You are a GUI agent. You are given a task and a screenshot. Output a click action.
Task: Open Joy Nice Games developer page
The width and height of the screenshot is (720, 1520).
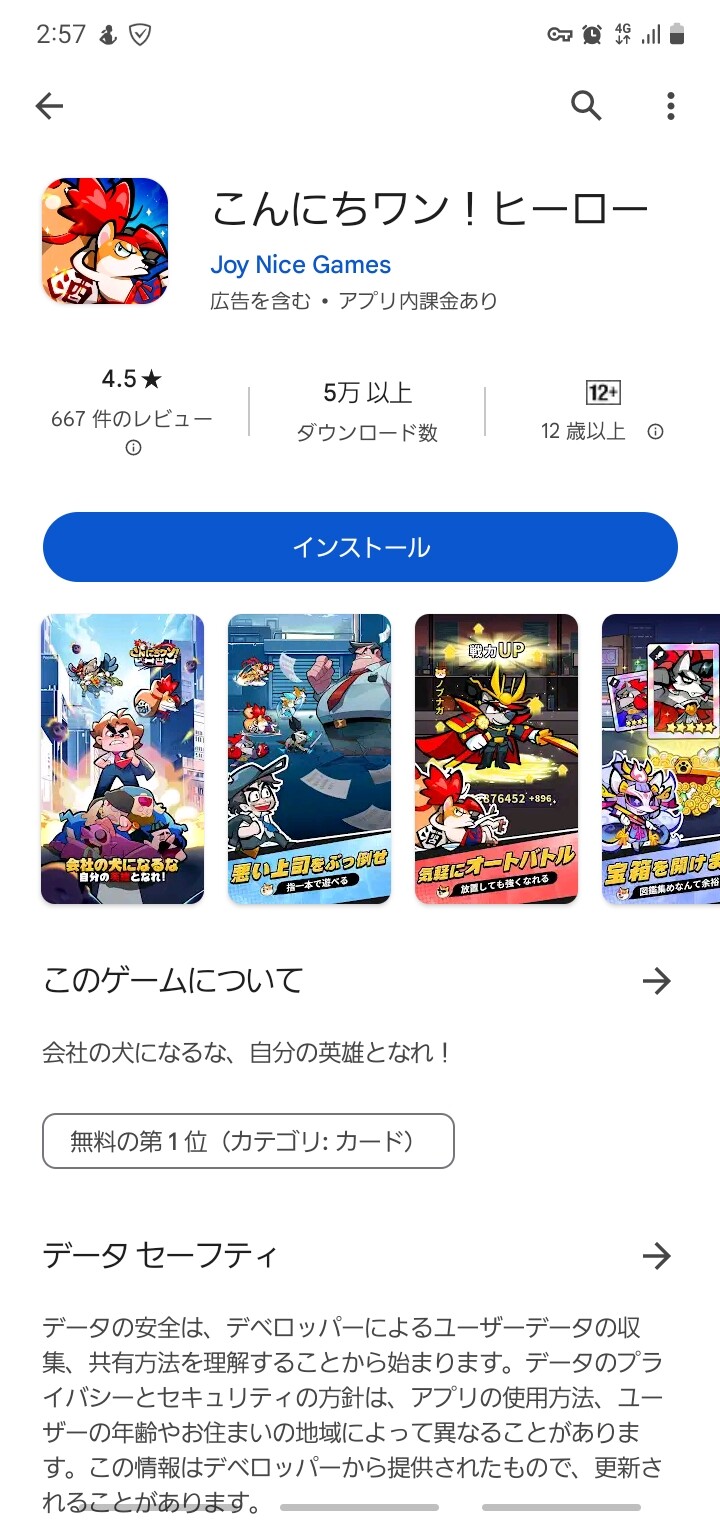[x=300, y=265]
